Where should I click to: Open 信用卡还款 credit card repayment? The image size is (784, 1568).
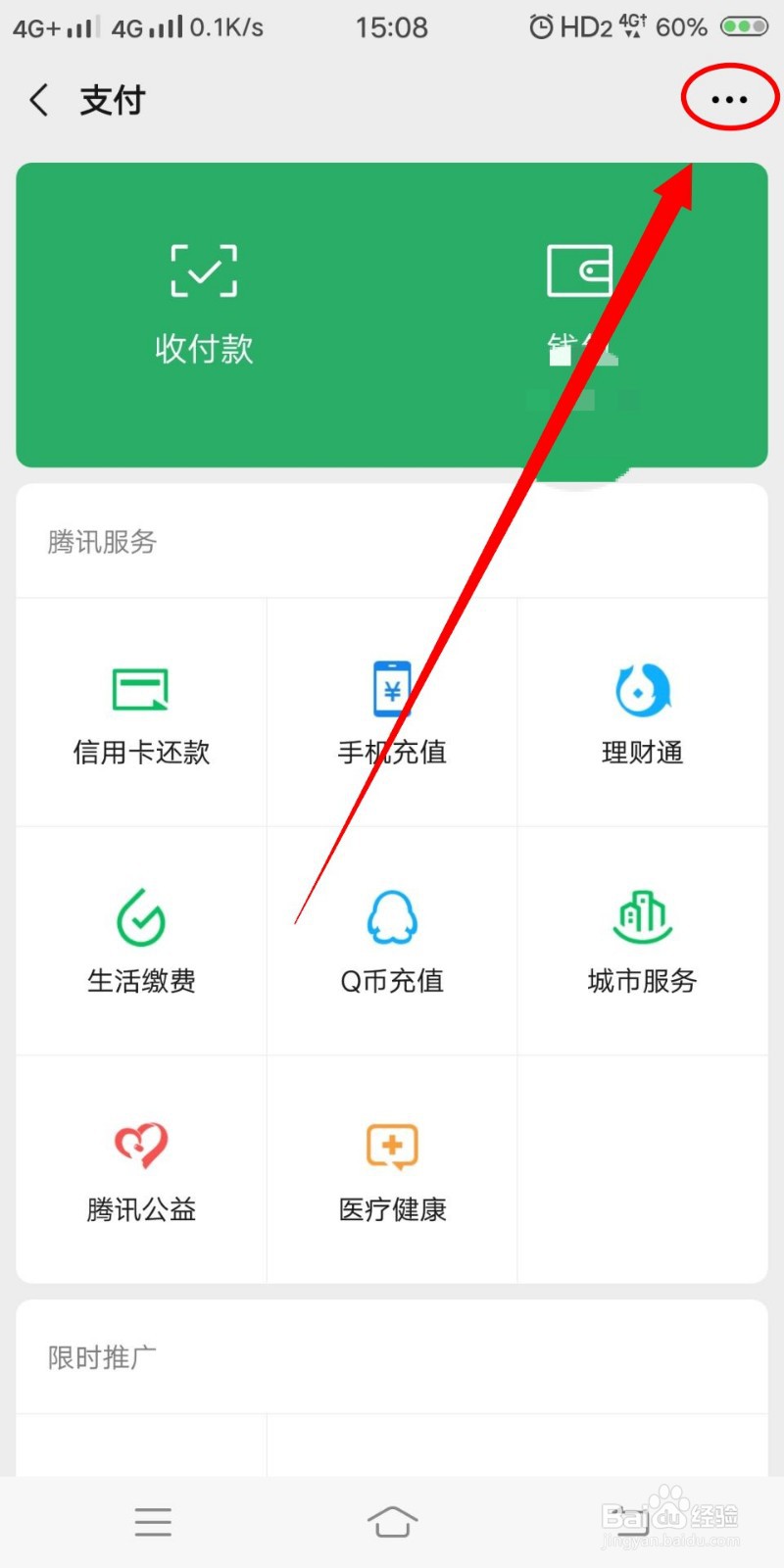coord(140,712)
